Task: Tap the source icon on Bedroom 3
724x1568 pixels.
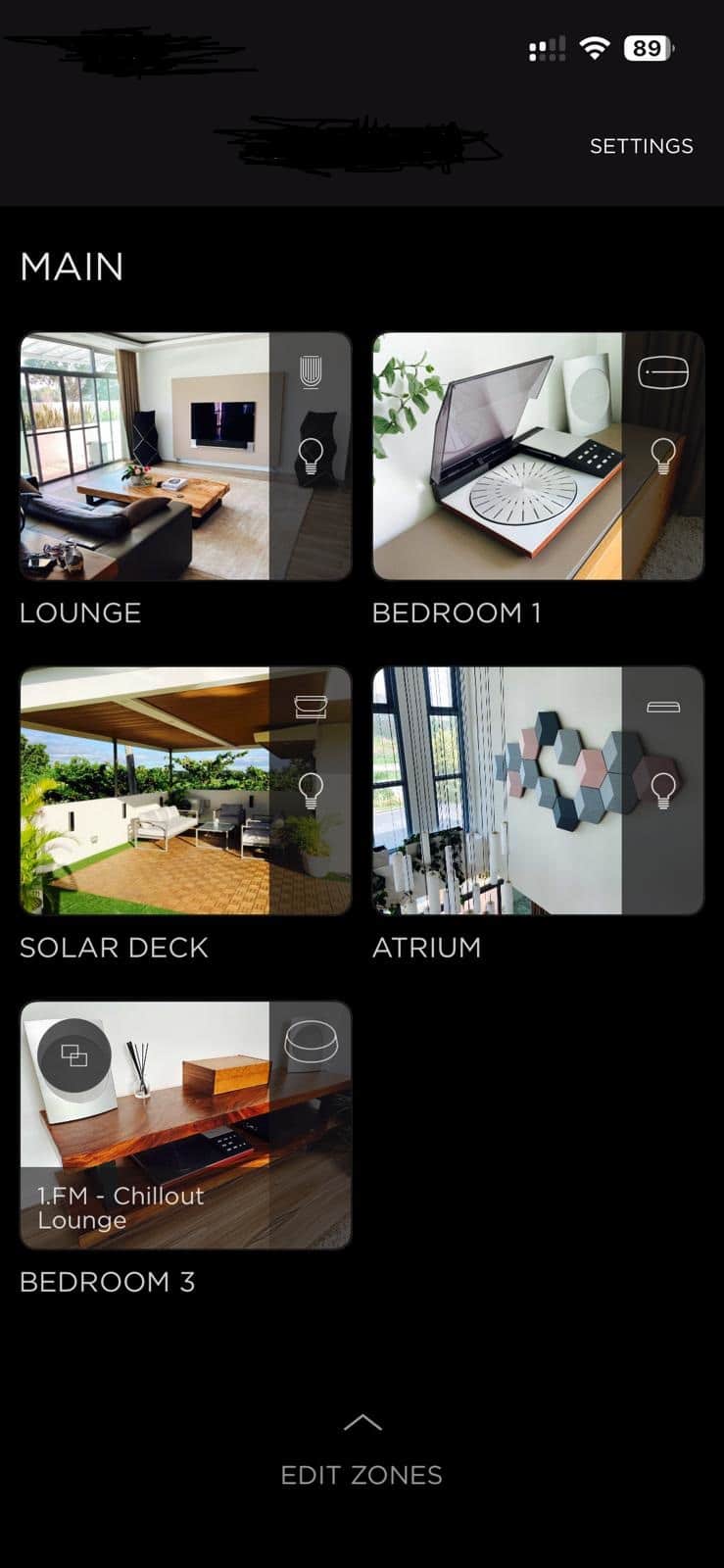Action: click(x=74, y=1055)
